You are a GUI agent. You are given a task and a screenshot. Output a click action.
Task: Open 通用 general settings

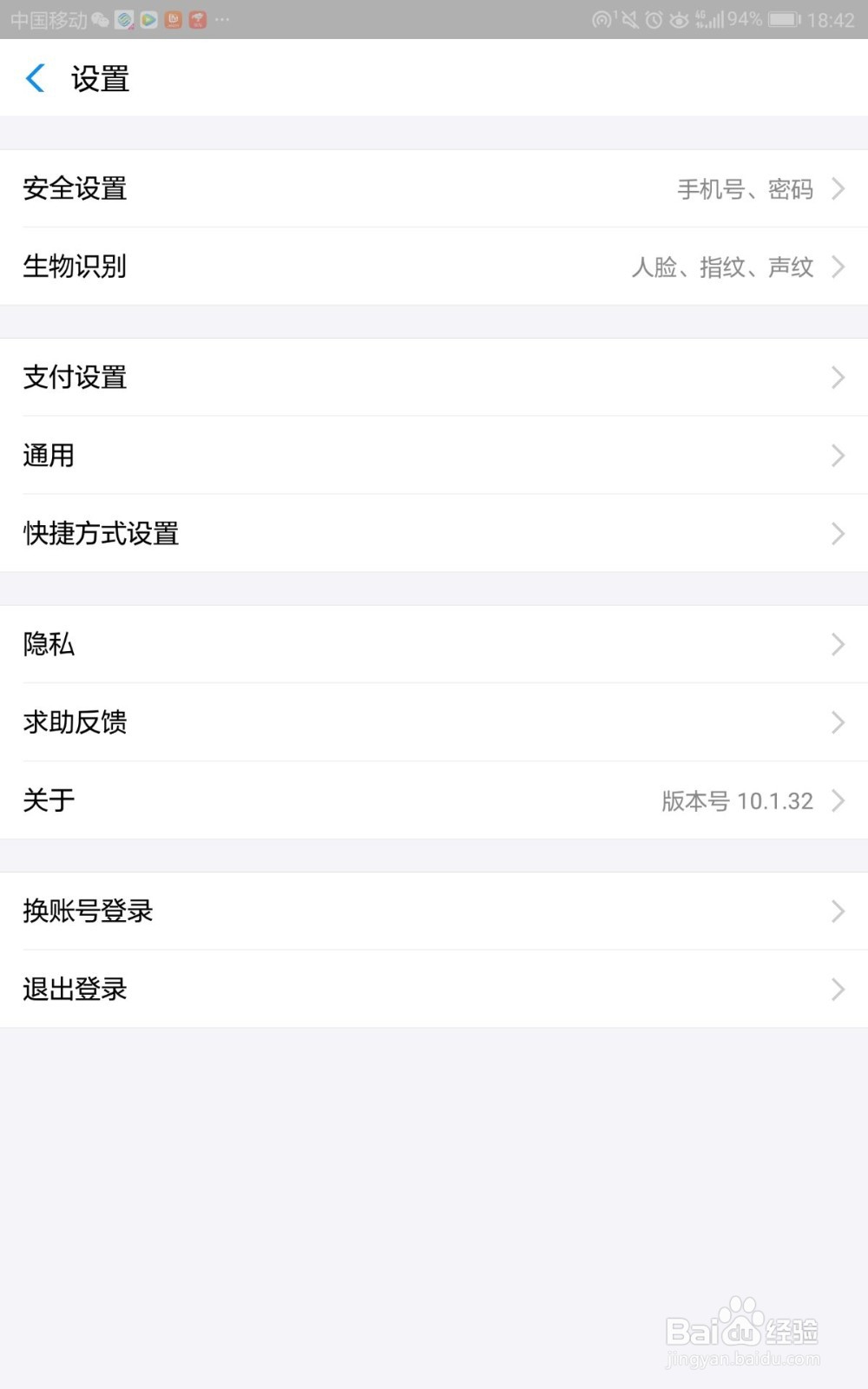click(434, 455)
